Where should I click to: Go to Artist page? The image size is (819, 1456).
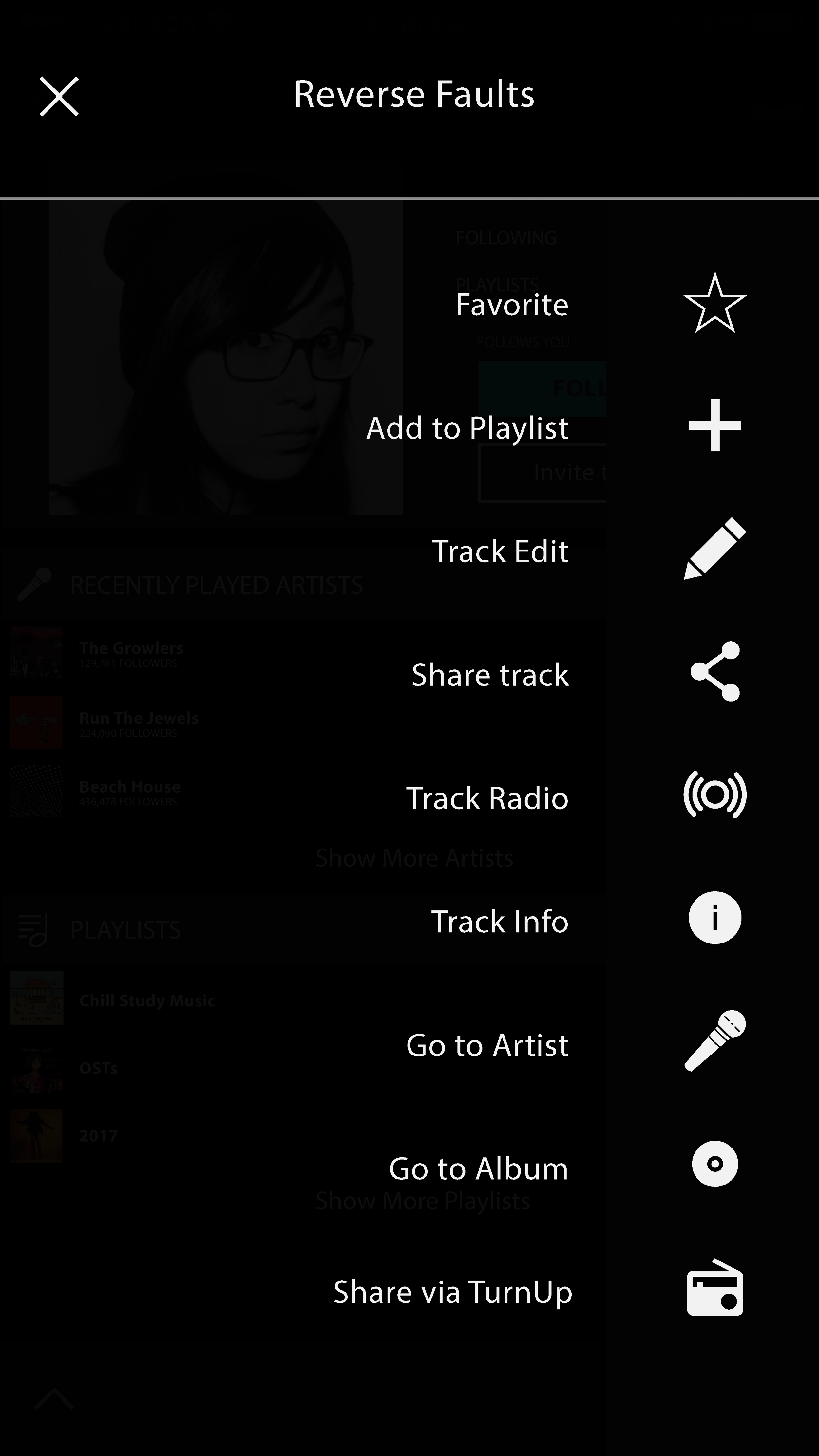487,1045
